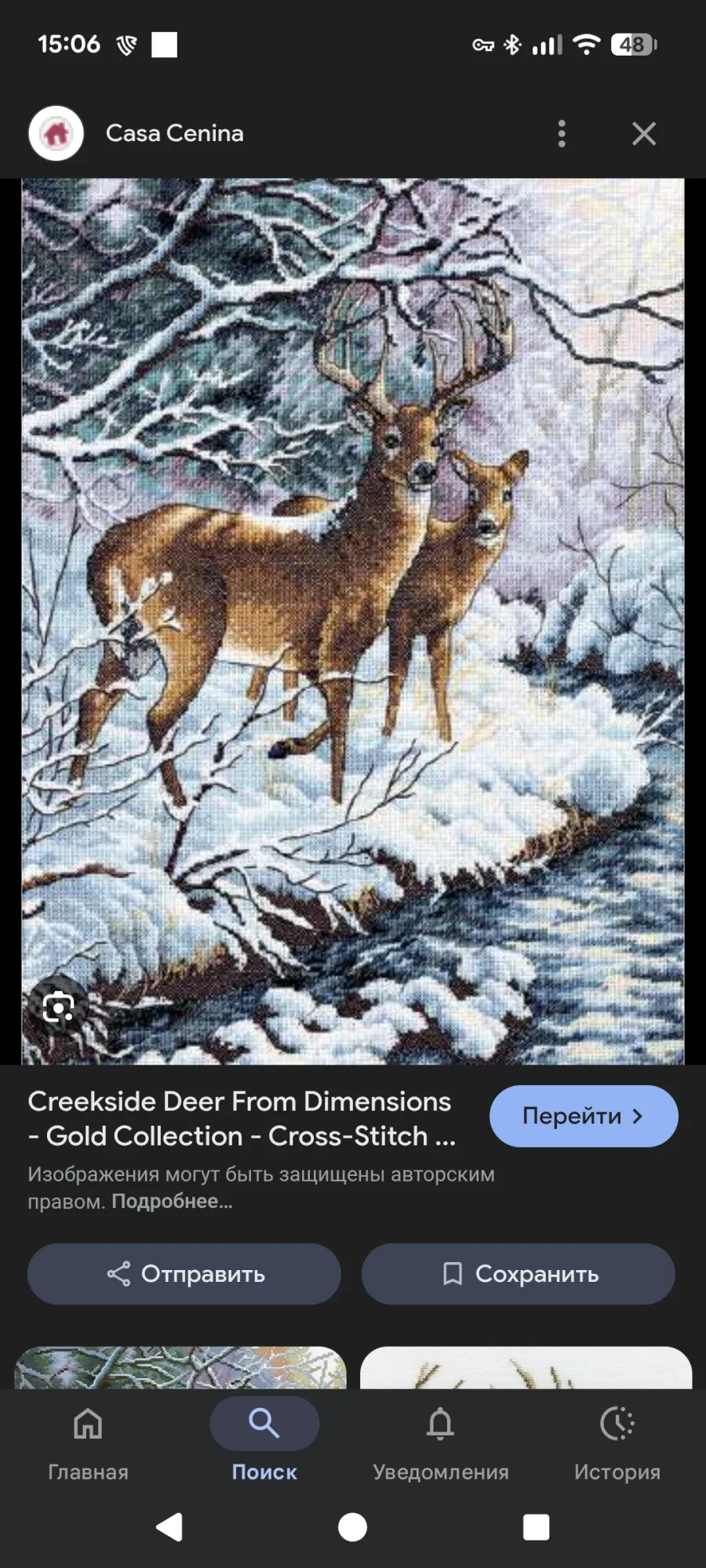
Task: Open the Creekside Deer page title
Action: [242, 1119]
